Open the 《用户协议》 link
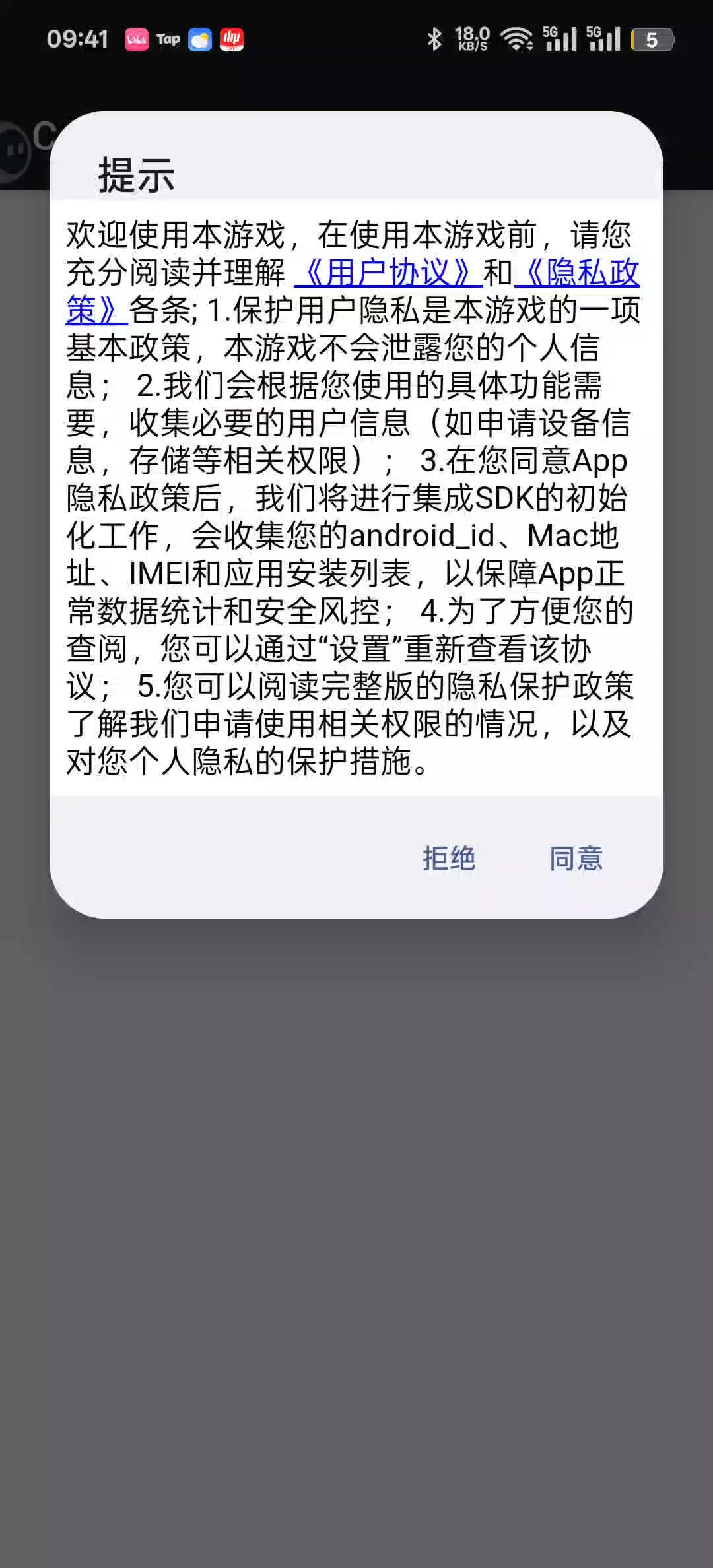713x1568 pixels. click(388, 273)
